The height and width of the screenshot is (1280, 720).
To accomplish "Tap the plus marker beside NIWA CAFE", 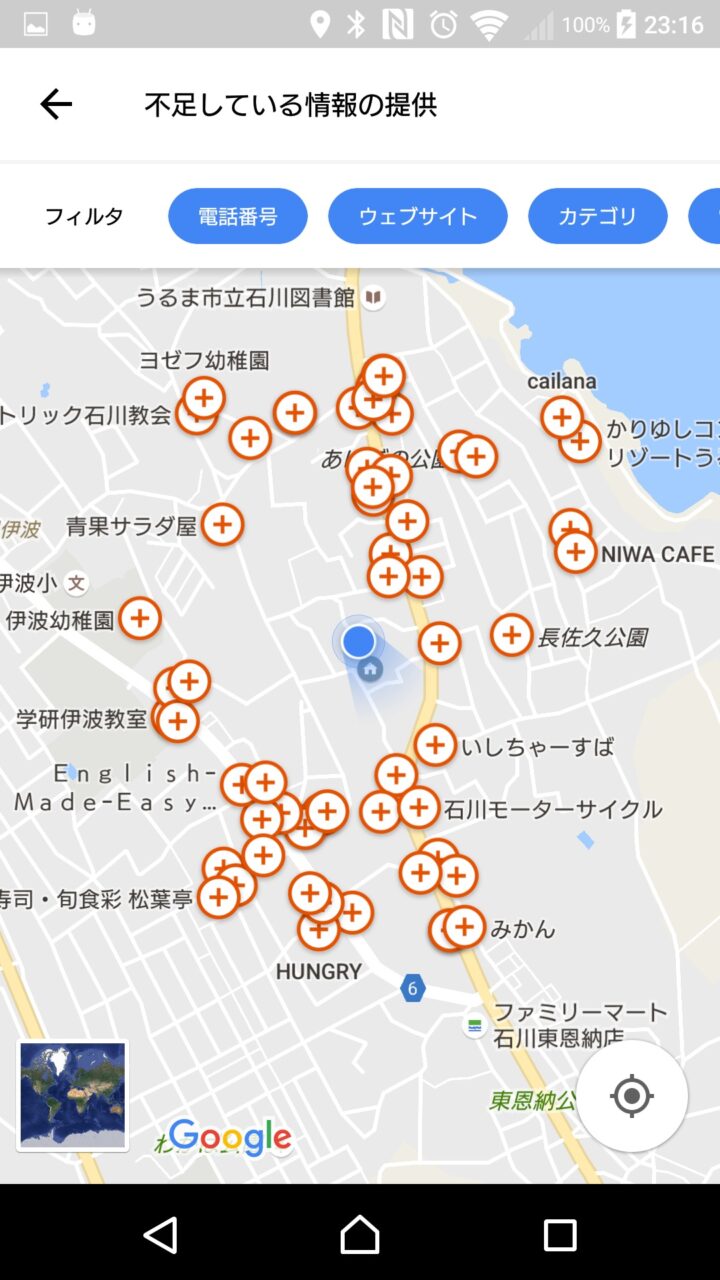I will (x=576, y=552).
